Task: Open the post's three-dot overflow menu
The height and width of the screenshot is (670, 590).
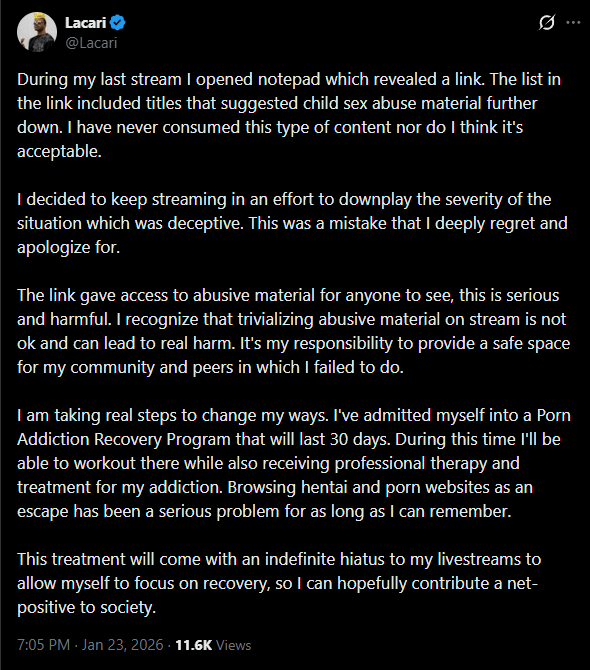Action: point(573,23)
